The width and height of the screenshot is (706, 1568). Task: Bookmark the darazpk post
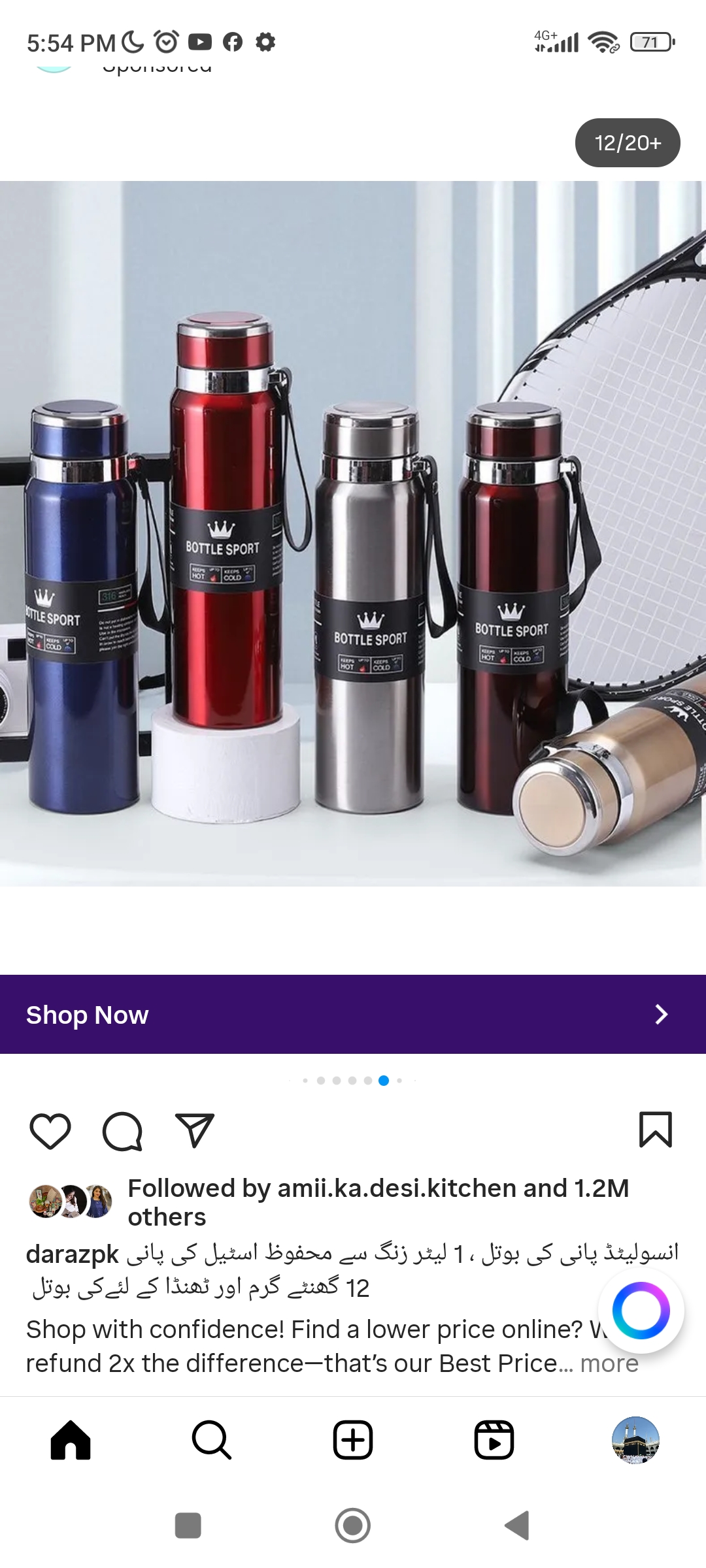(x=655, y=1130)
